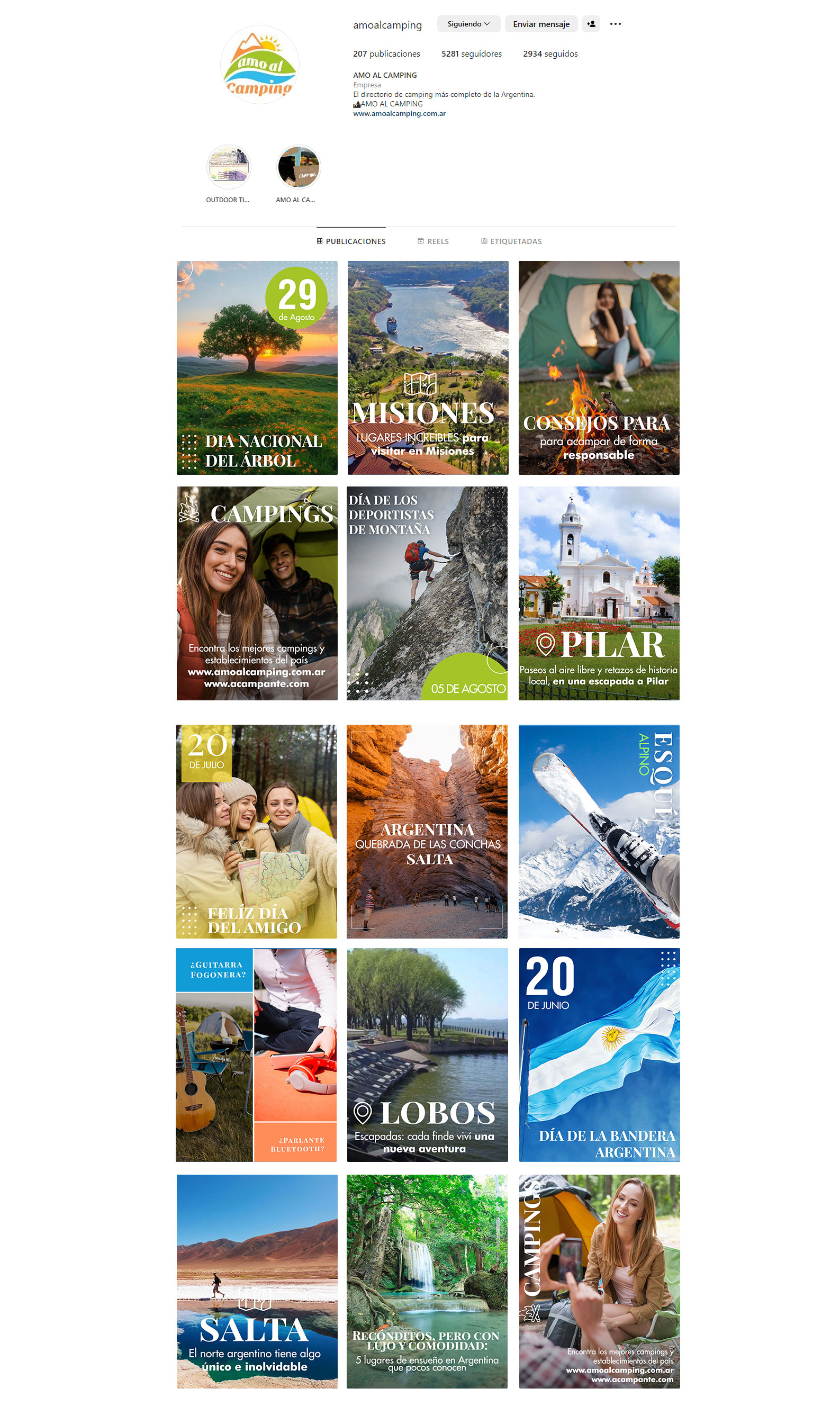View the 5281 seguidores list
The width and height of the screenshot is (840, 1415).
click(471, 54)
